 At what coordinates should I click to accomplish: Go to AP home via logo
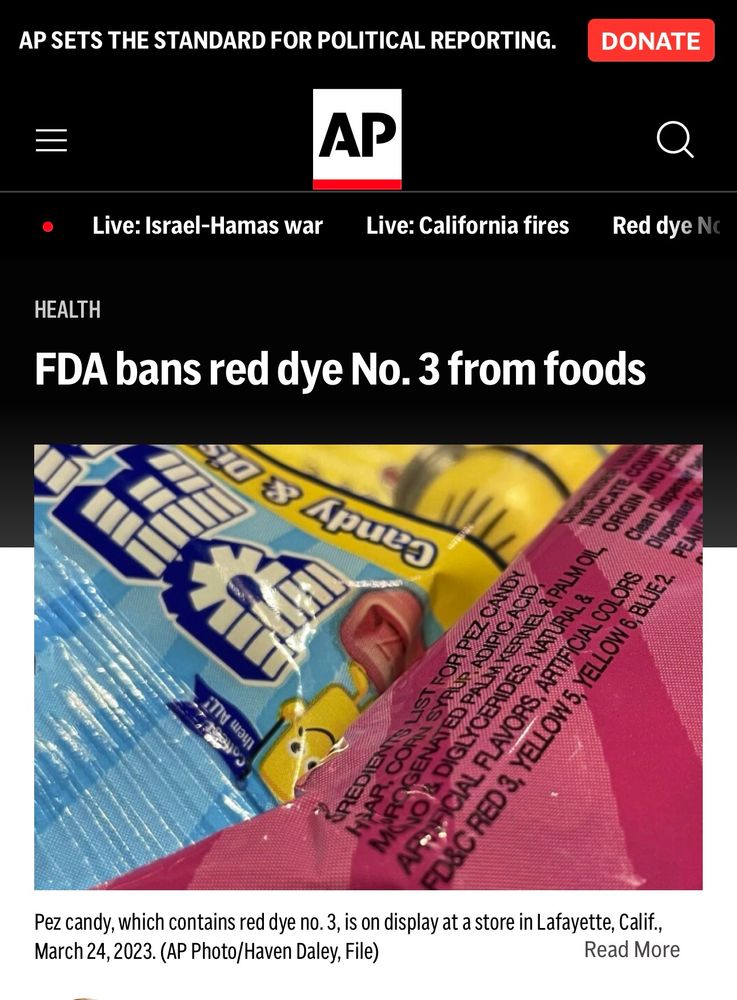pyautogui.click(x=357, y=138)
